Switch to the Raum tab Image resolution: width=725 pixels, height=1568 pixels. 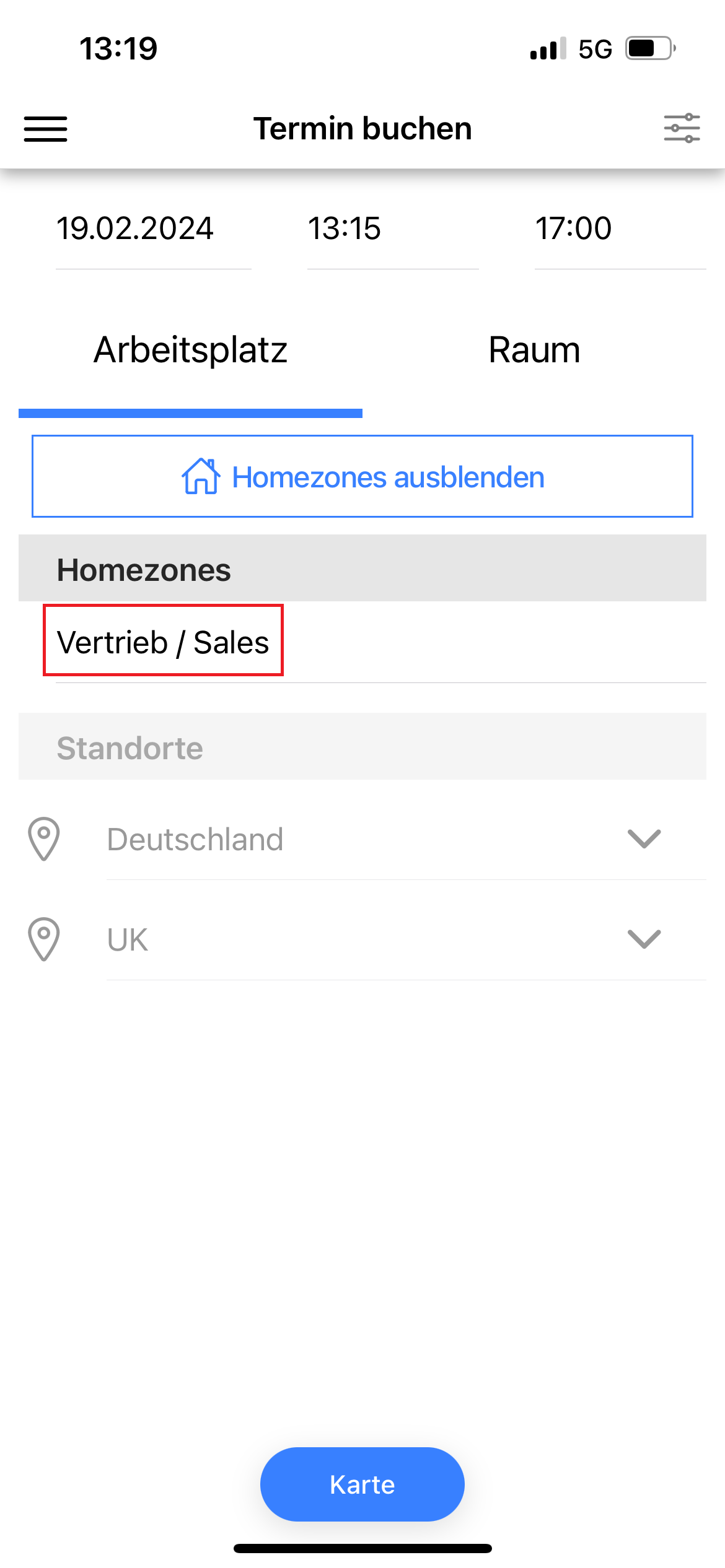coord(534,350)
